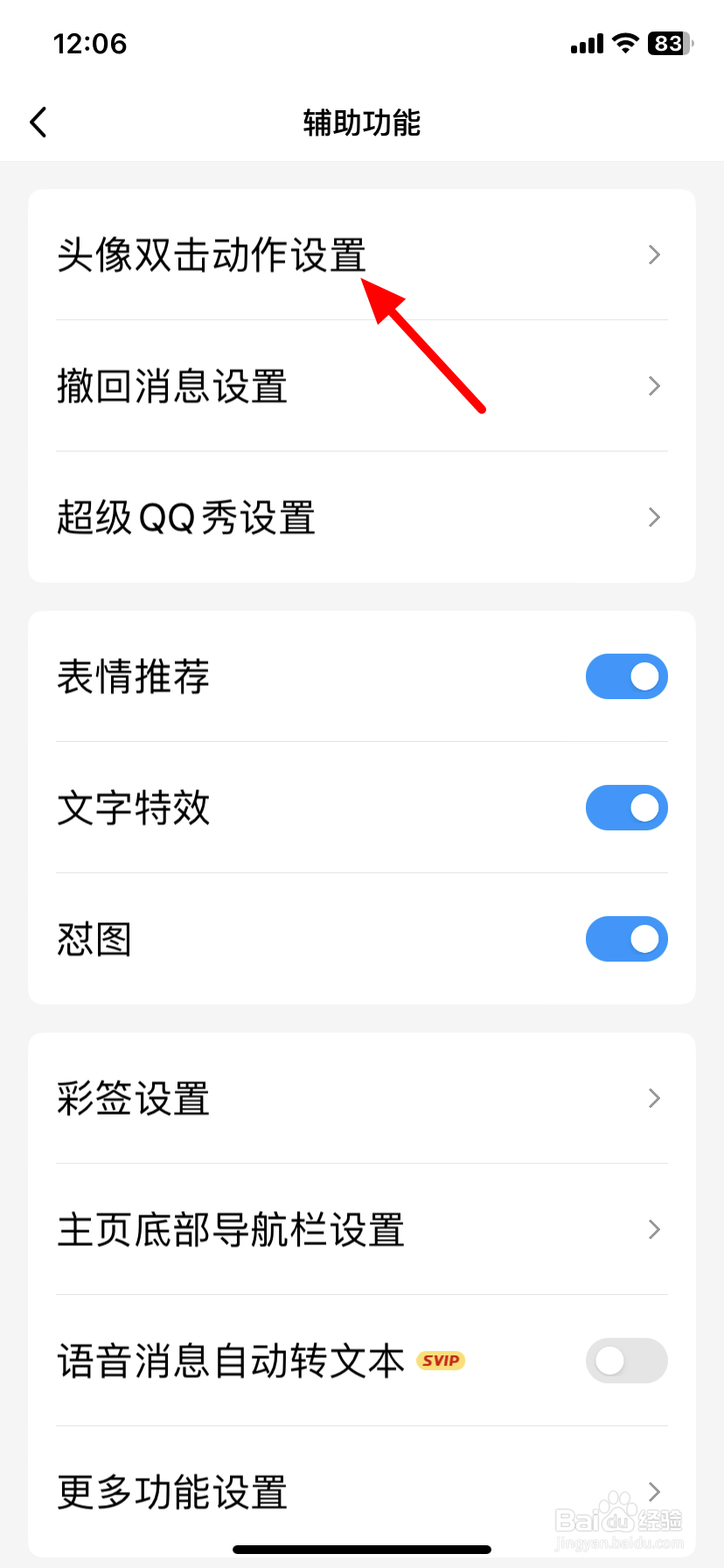Open 主页底部导航栏设置

click(362, 1229)
